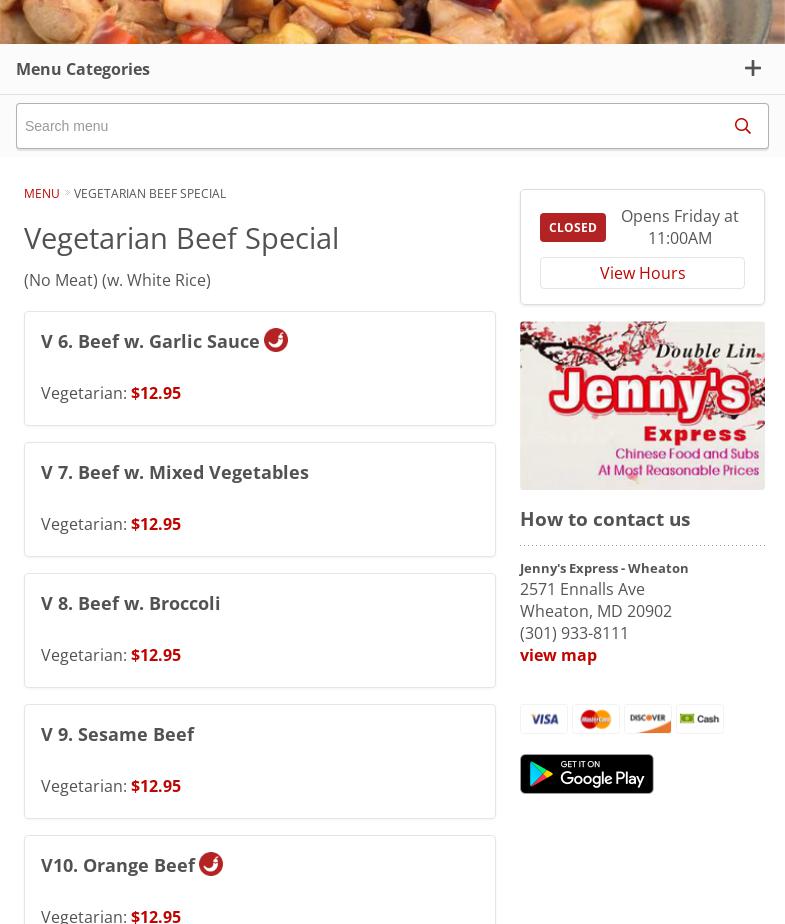
Task: Click inside the Search menu field
Action: pyautogui.click(x=370, y=126)
